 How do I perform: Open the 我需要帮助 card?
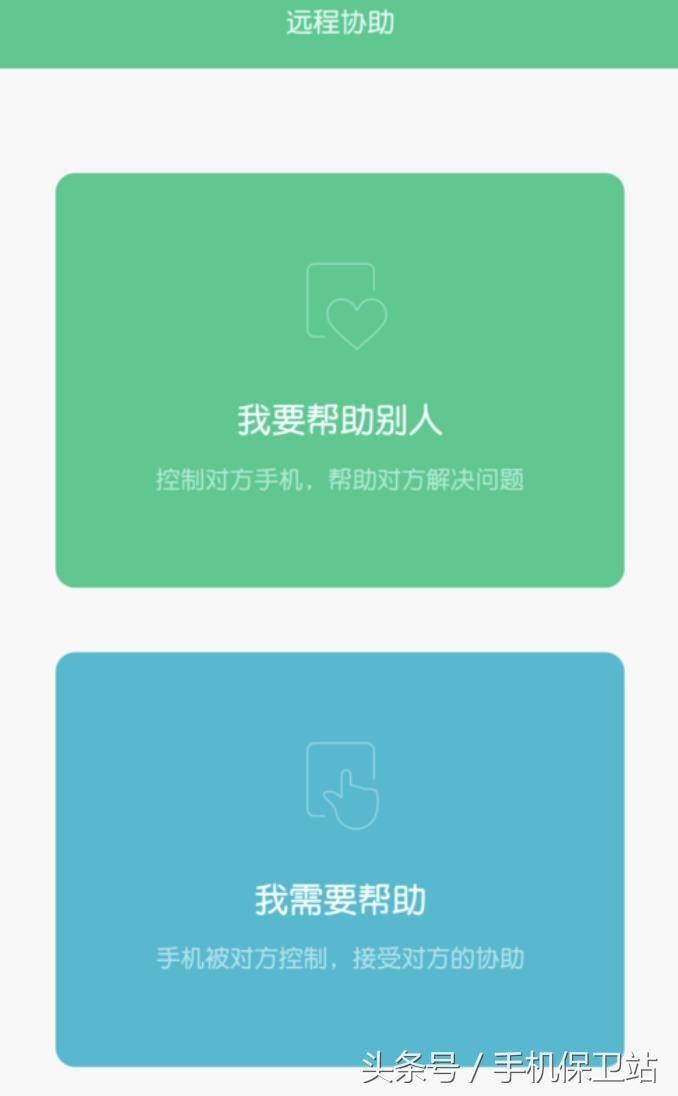pyautogui.click(x=339, y=858)
